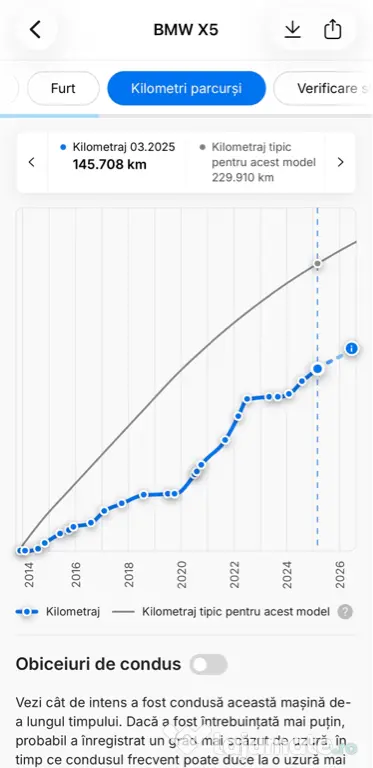Open the Verificare tab

click(x=324, y=89)
